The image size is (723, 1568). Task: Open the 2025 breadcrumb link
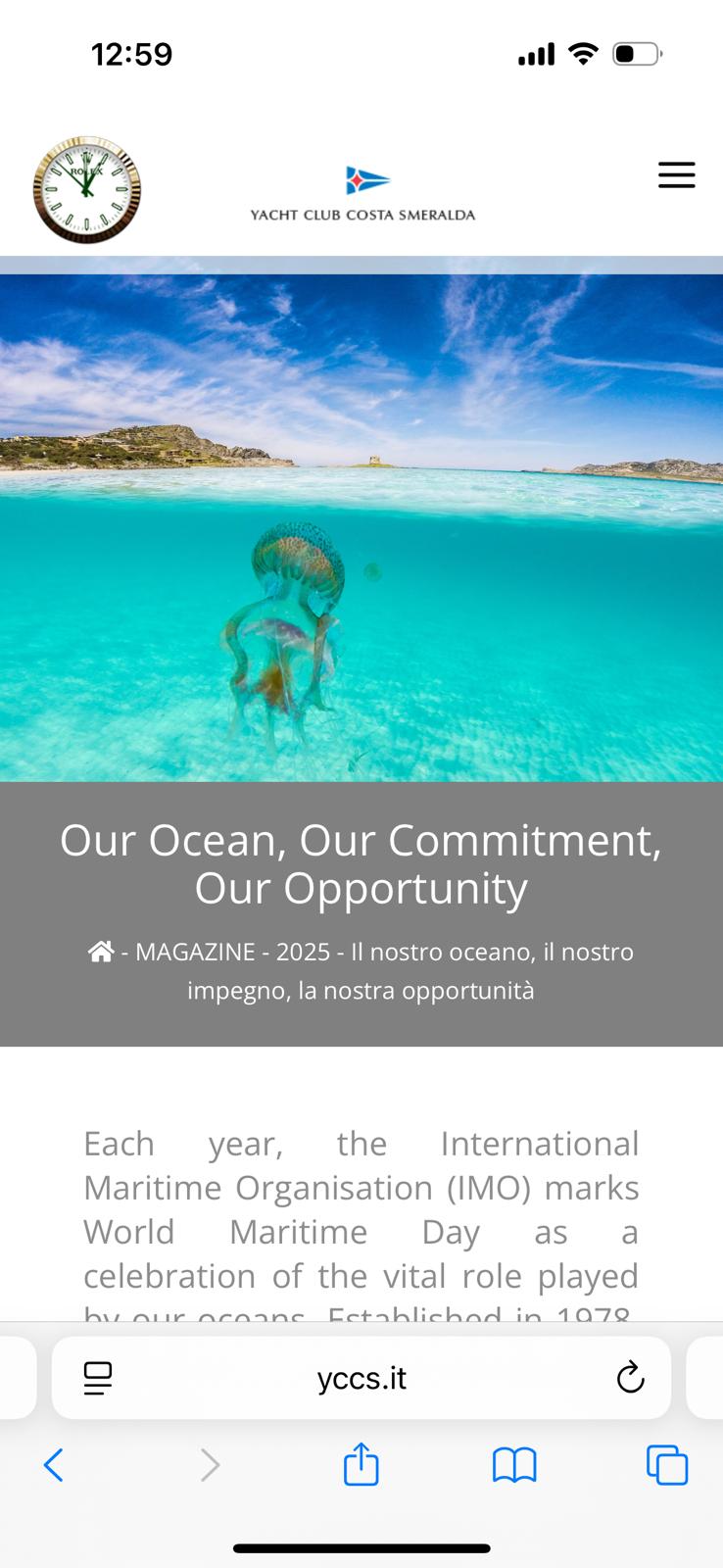[303, 952]
